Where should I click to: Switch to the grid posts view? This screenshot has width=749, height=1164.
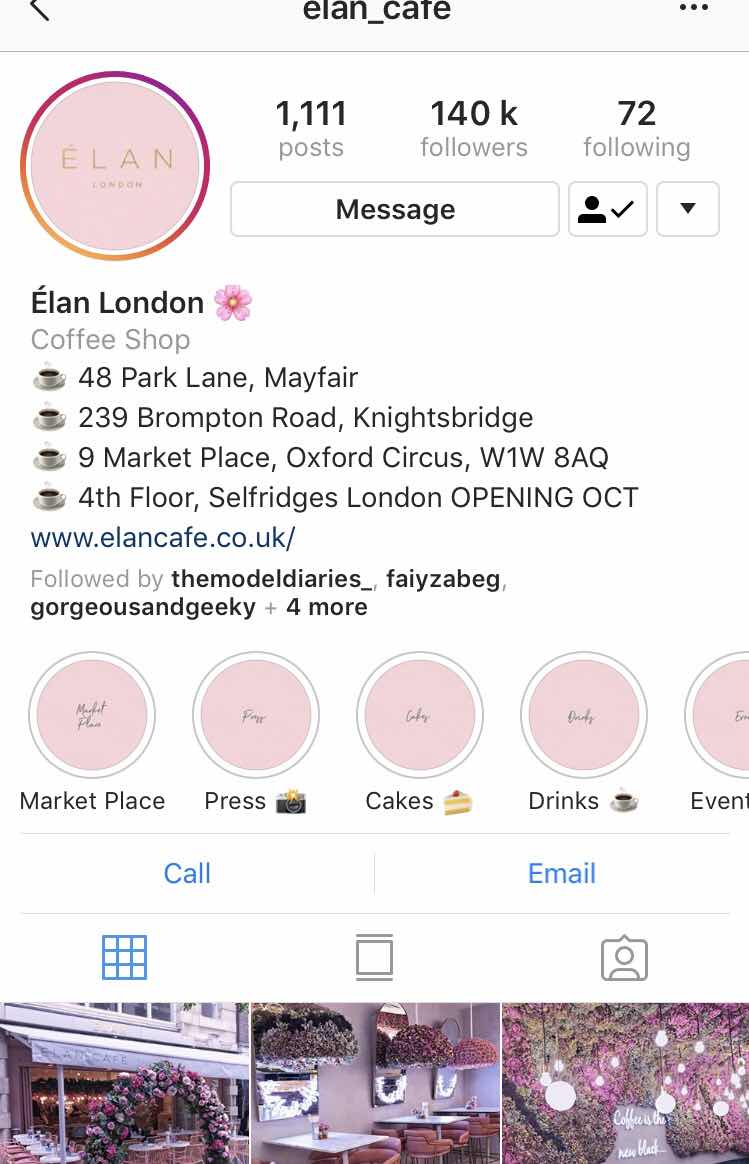(x=124, y=958)
